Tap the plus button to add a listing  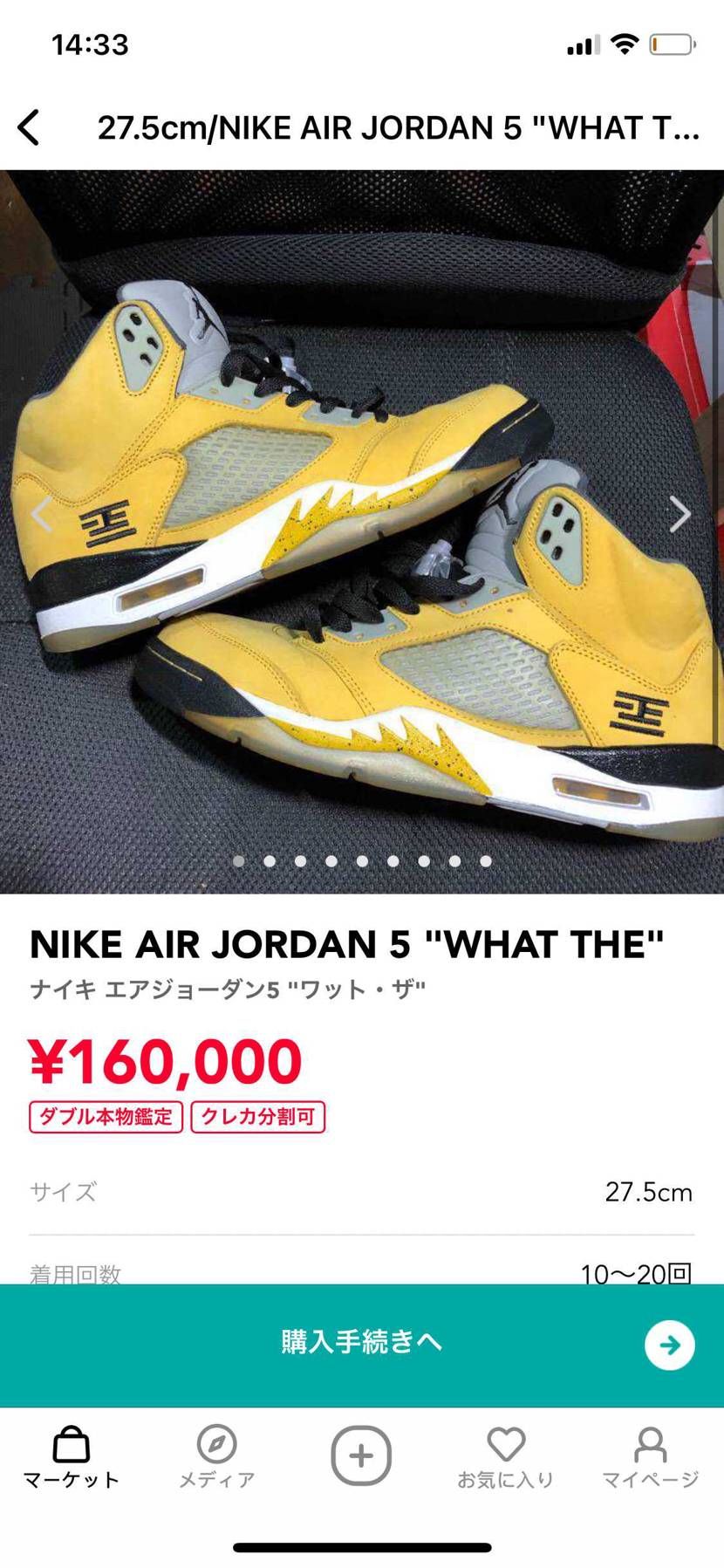coord(361,1455)
